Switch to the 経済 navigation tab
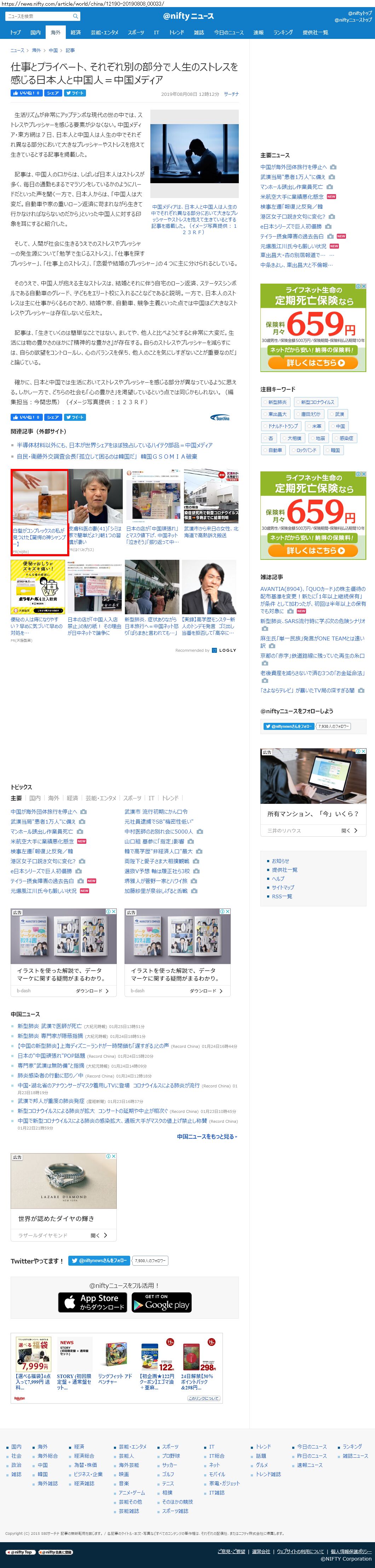Viewport: 375px width, 1568px height. [75, 32]
